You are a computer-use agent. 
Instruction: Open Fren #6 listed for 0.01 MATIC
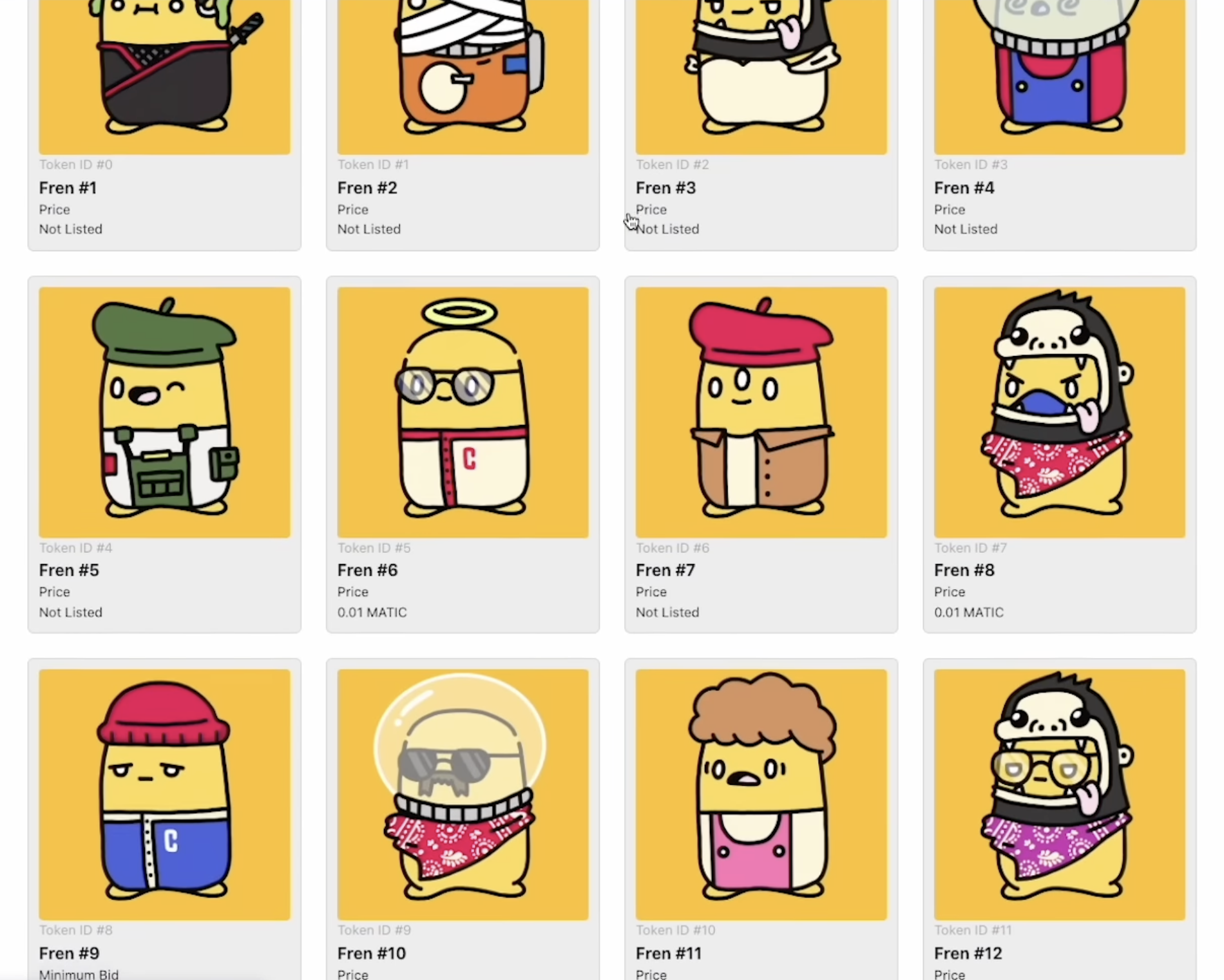pos(463,412)
